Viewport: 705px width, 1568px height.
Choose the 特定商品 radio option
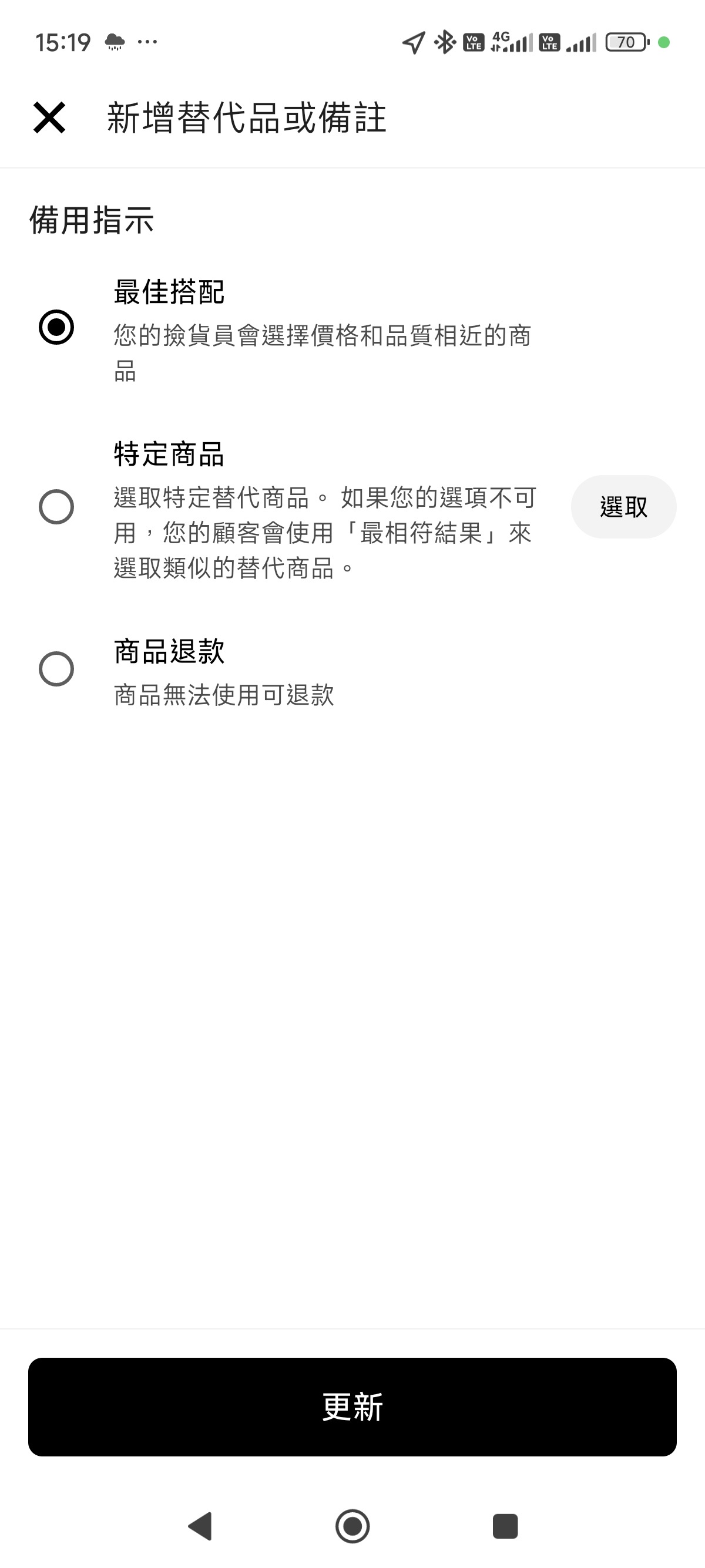[56, 506]
